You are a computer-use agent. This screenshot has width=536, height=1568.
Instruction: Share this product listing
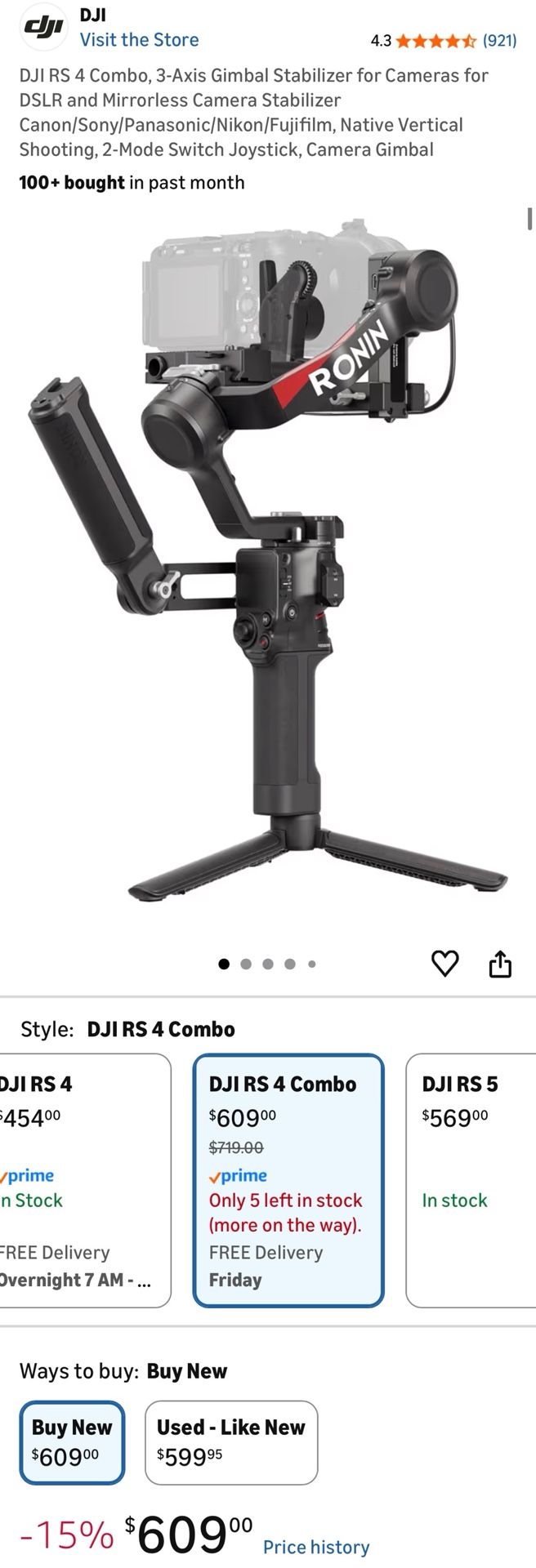(x=500, y=964)
